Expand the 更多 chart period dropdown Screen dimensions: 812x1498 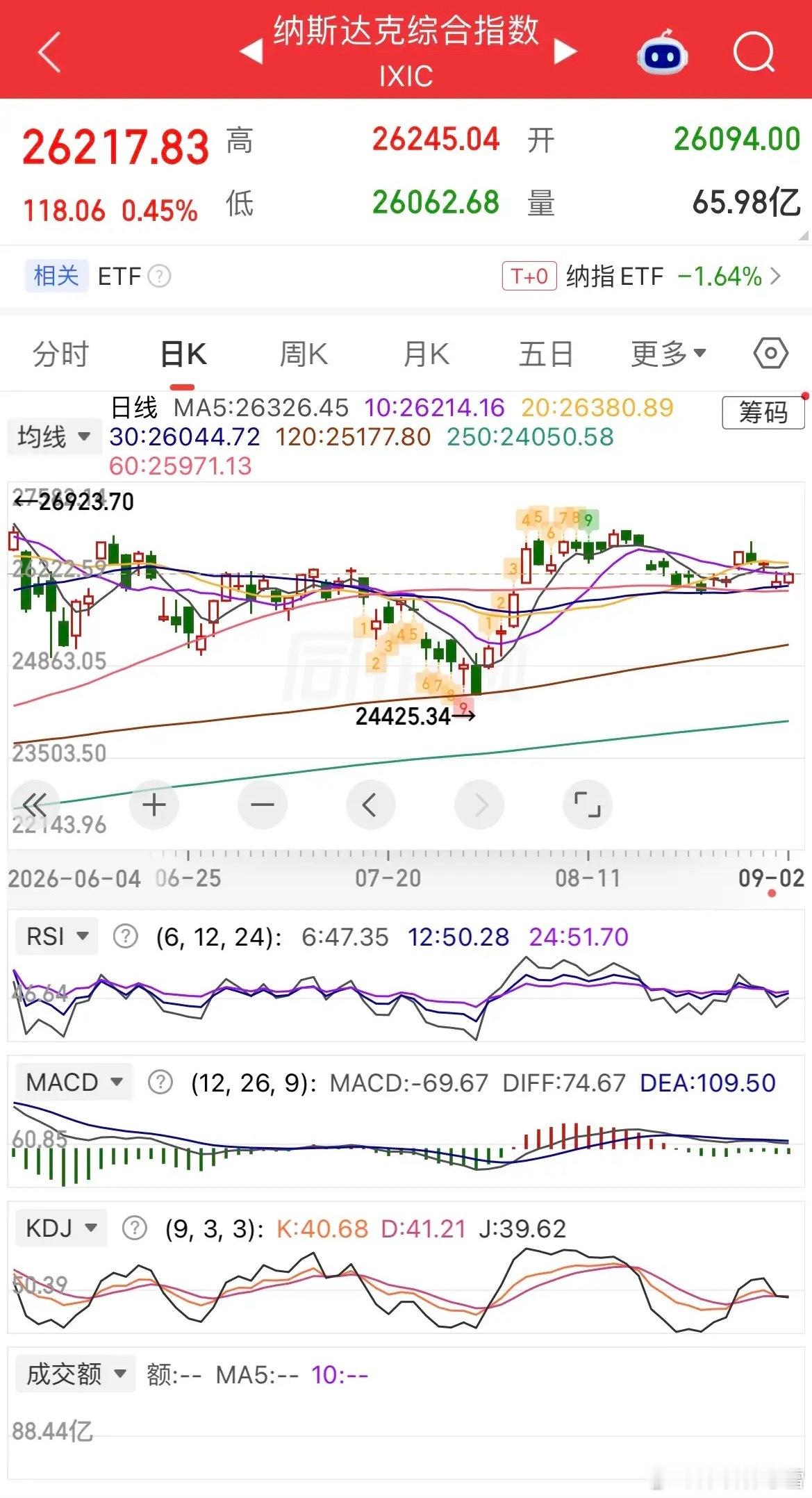click(668, 354)
